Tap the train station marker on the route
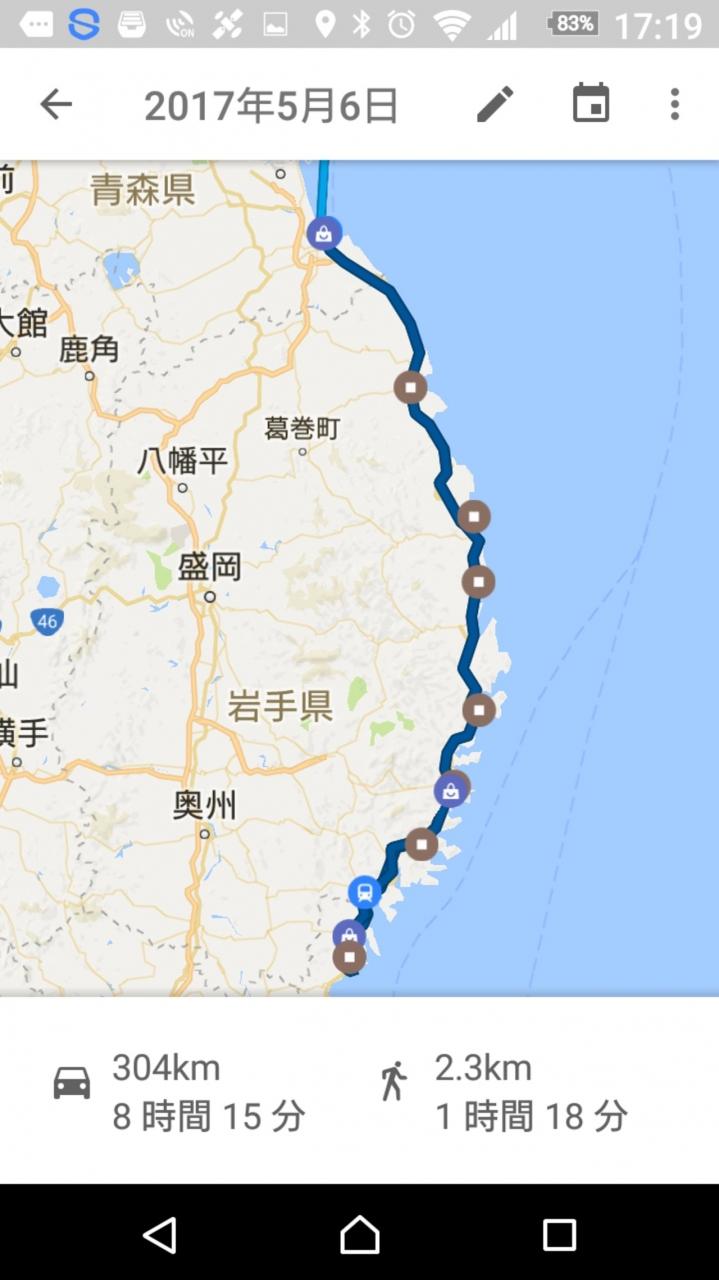The width and height of the screenshot is (719, 1280). 364,889
